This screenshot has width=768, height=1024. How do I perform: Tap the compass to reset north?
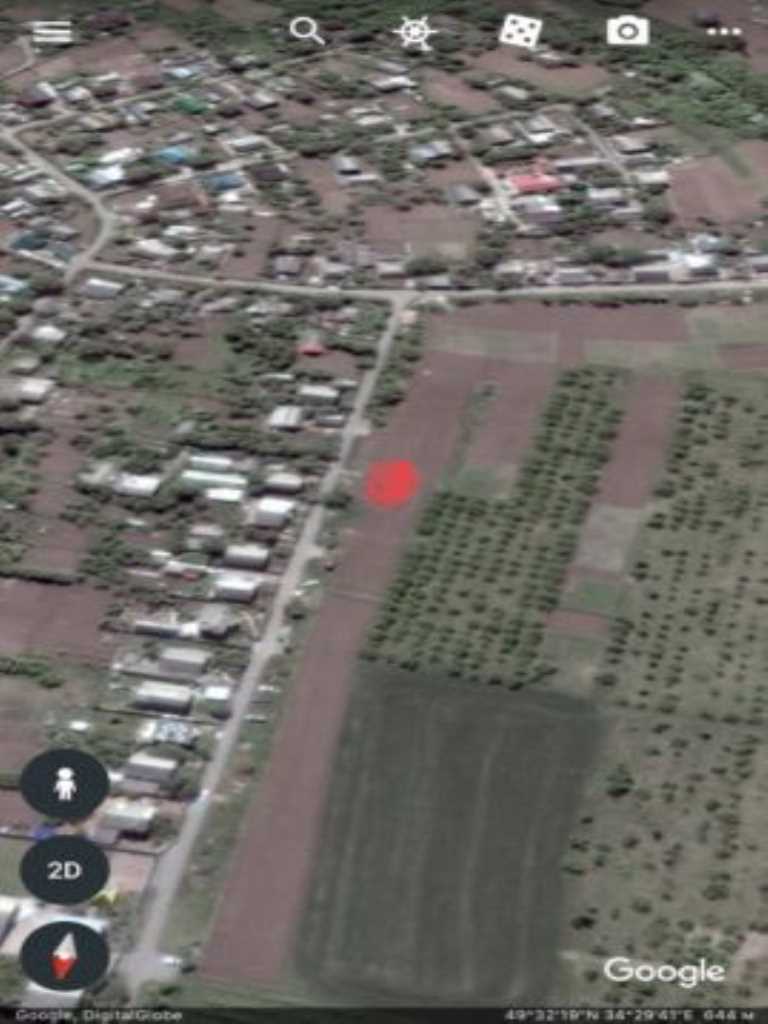(x=65, y=955)
